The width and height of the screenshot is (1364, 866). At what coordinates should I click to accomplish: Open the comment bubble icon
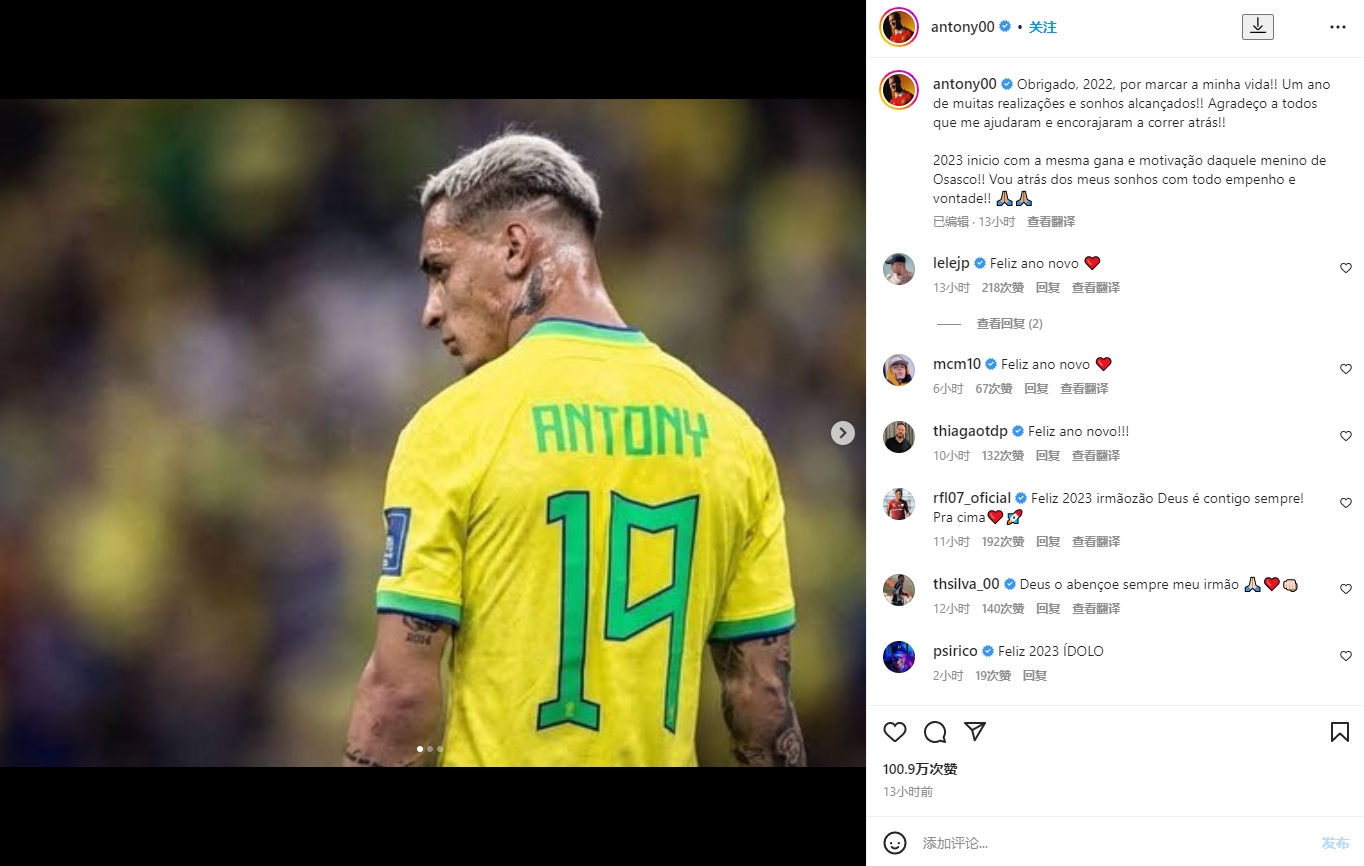pyautogui.click(x=935, y=732)
